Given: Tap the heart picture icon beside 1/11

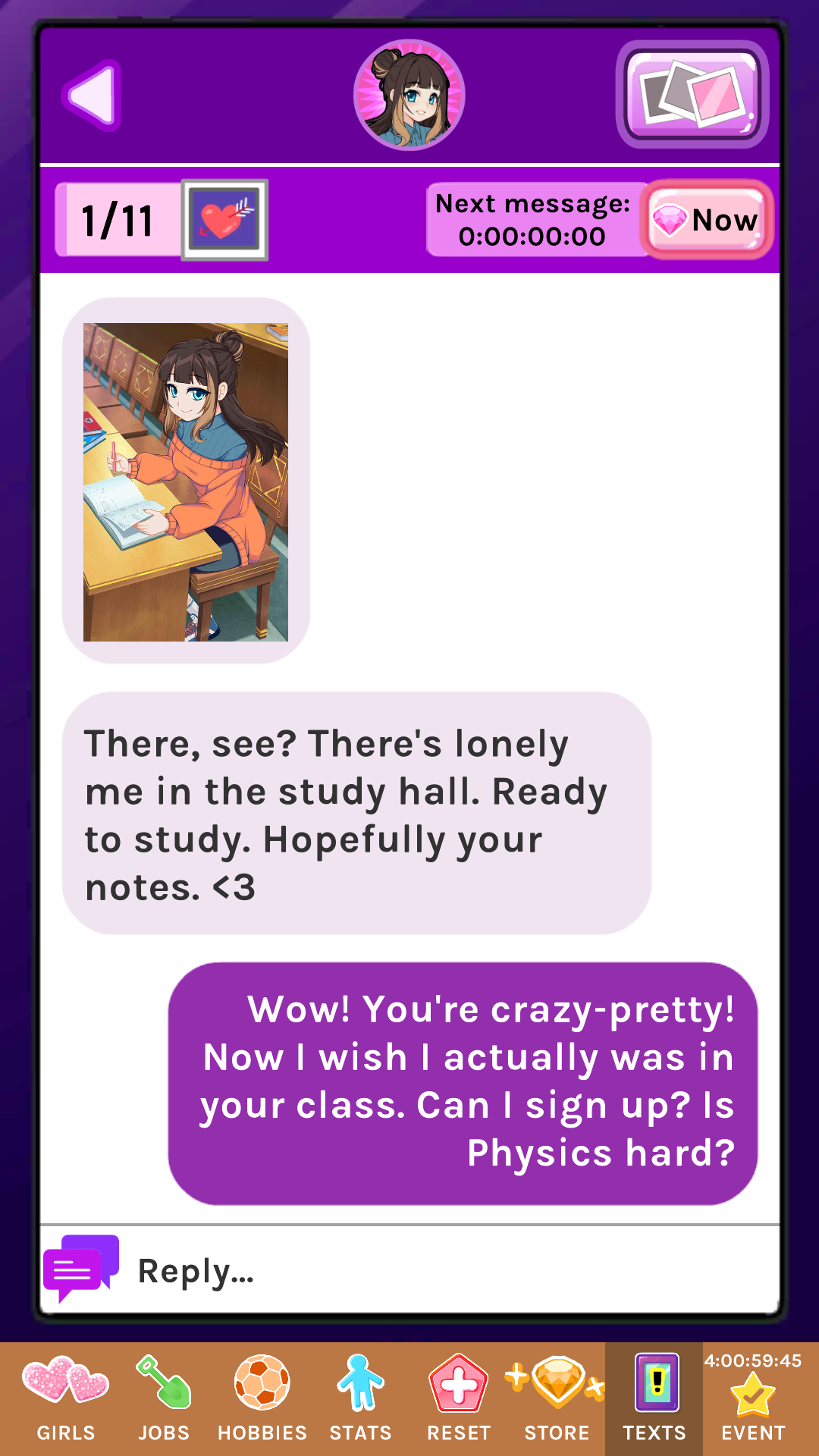Looking at the screenshot, I should click(x=224, y=220).
